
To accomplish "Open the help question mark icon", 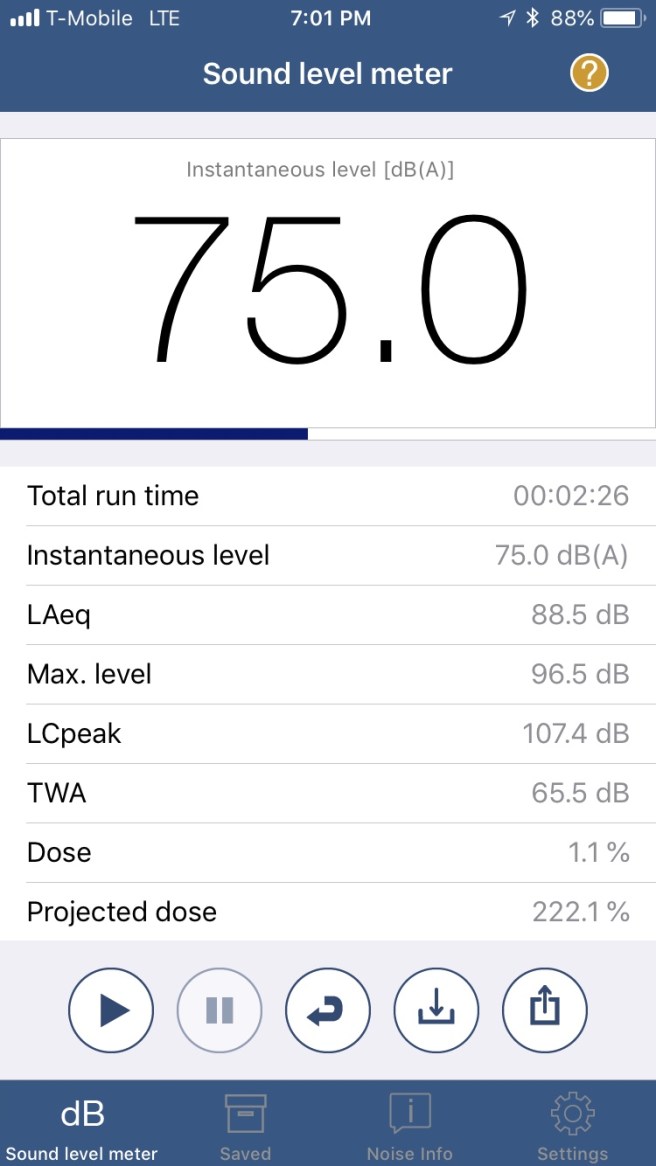I will tap(589, 73).
